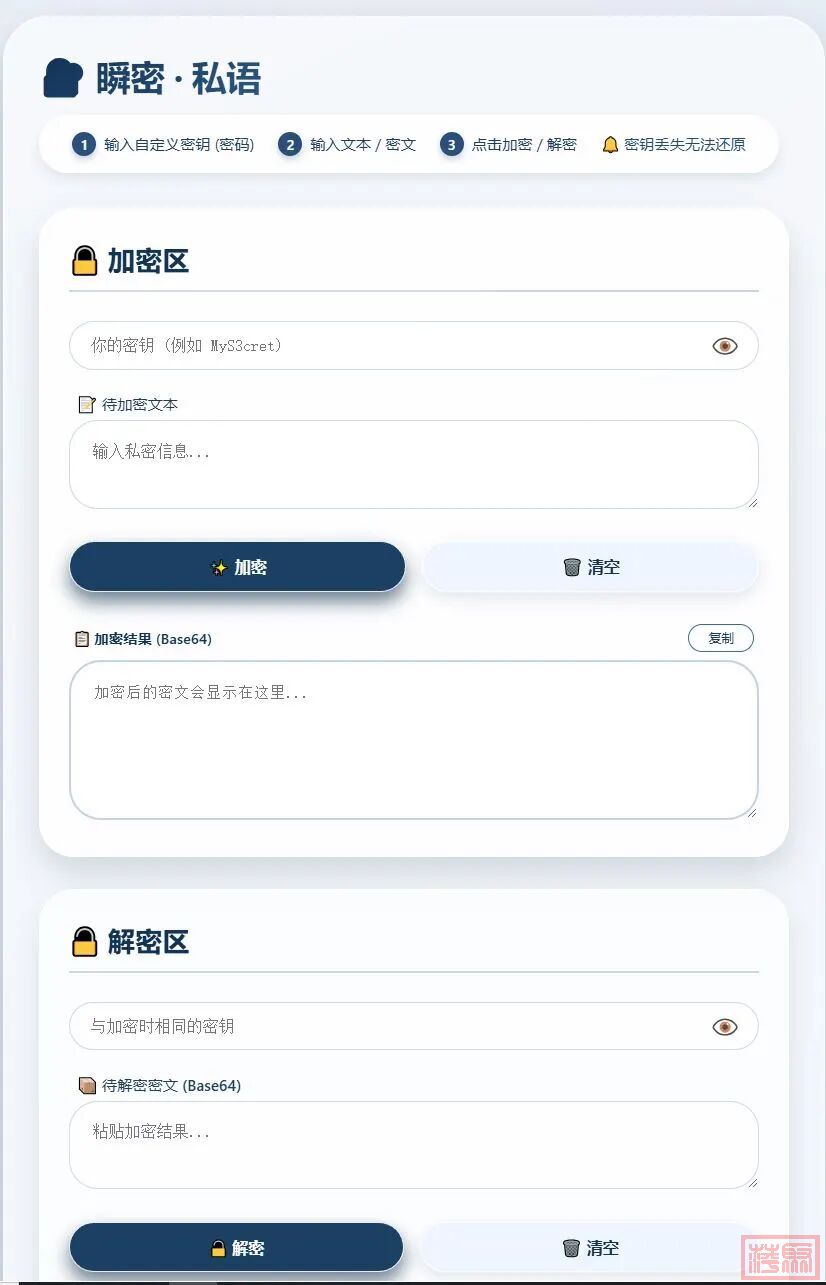The width and height of the screenshot is (826, 1285).
Task: Copy the encrypted result with 复制
Action: [720, 638]
